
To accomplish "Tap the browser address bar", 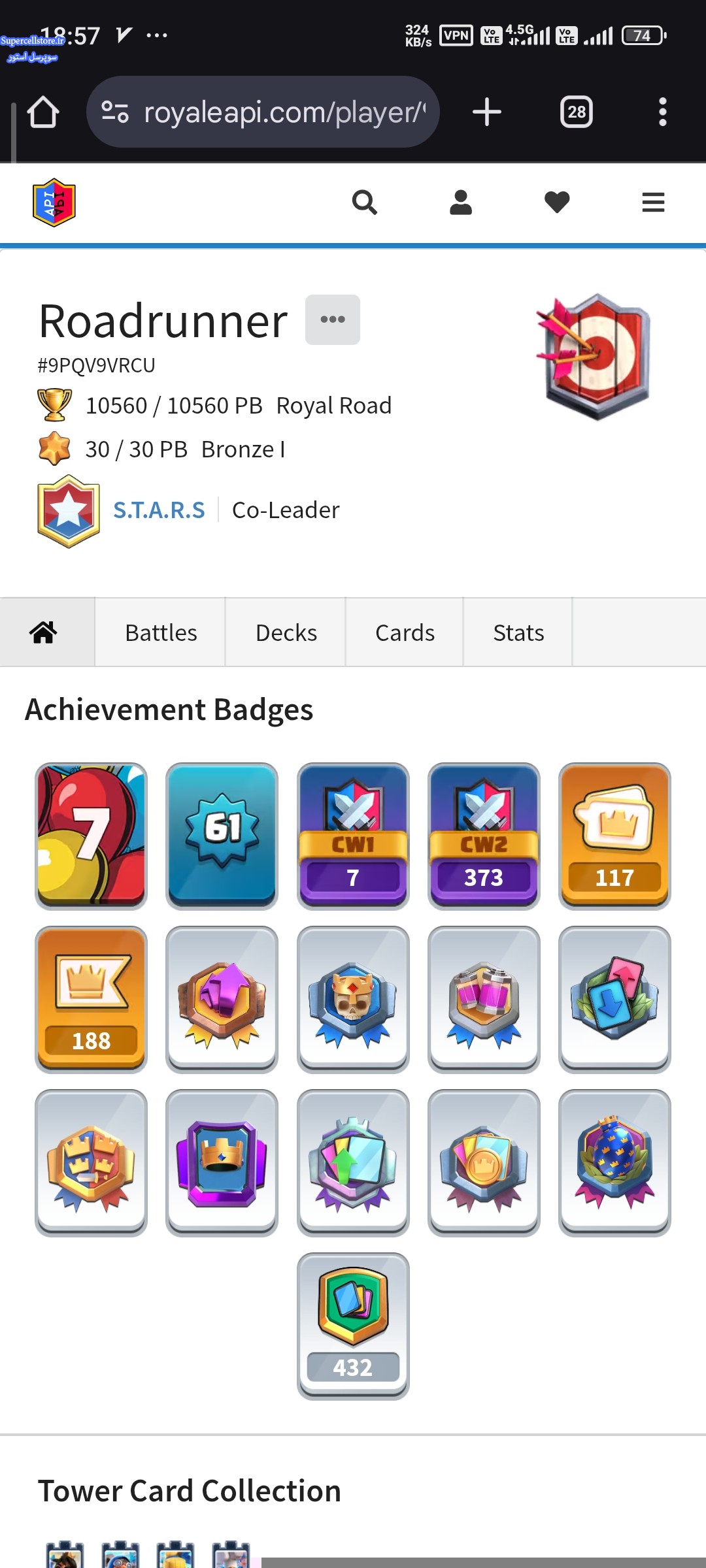I will click(275, 112).
